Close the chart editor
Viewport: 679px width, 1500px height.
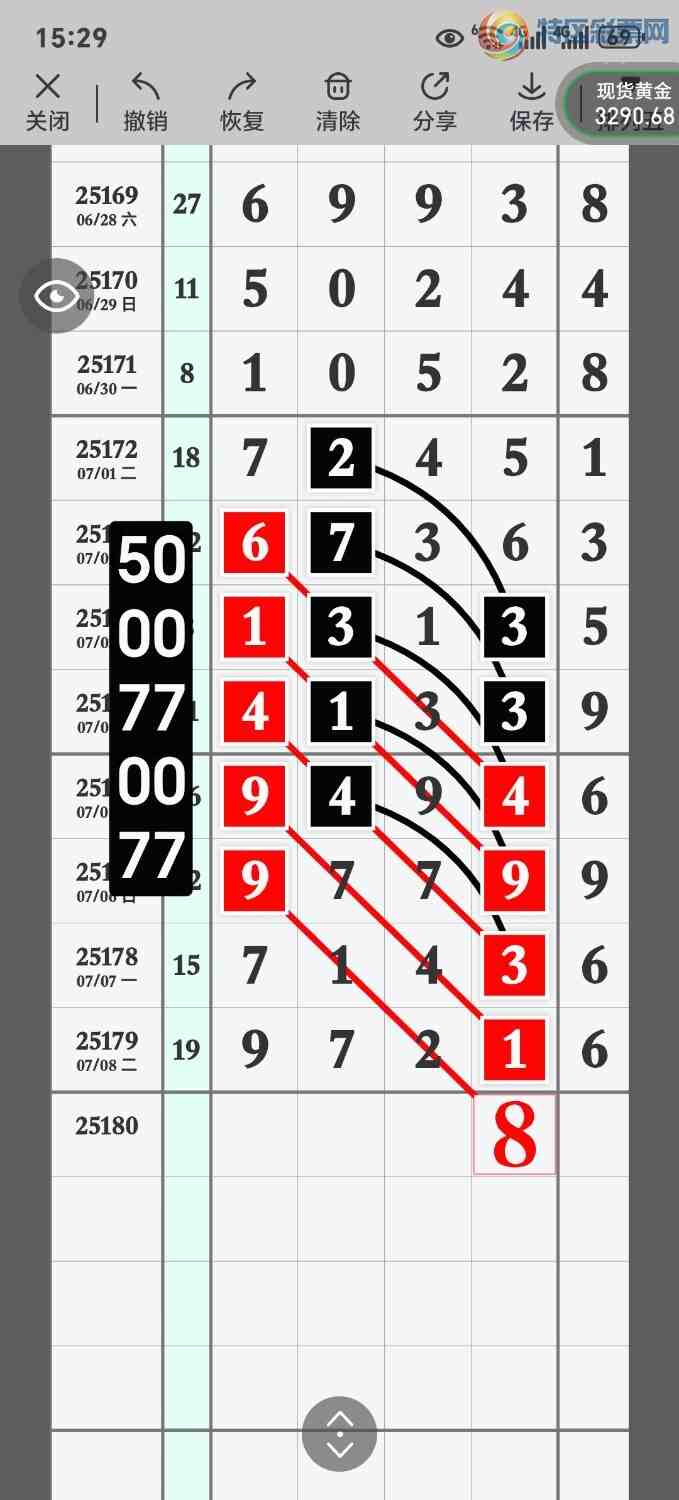tap(47, 102)
